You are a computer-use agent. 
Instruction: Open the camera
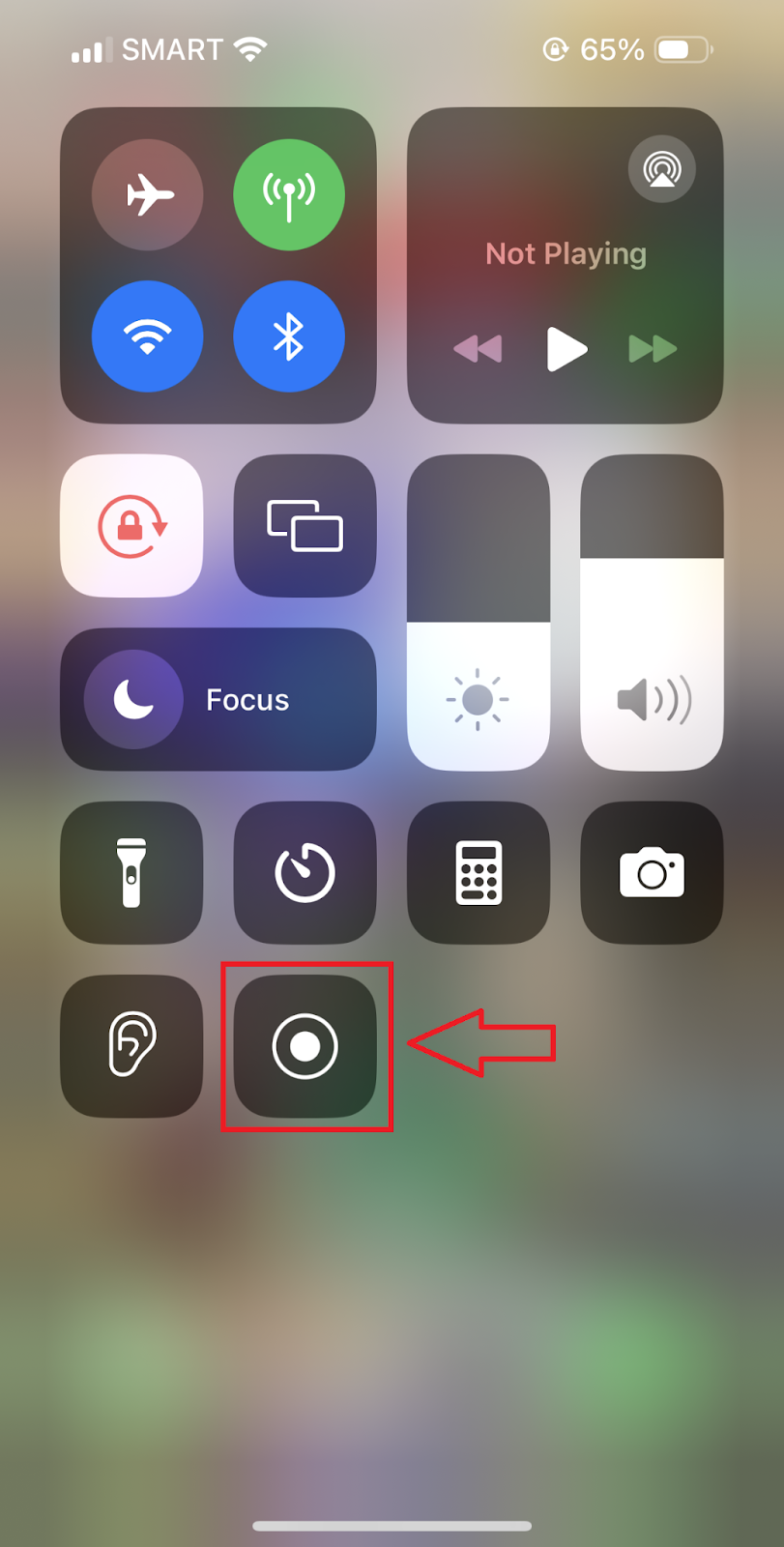[652, 872]
